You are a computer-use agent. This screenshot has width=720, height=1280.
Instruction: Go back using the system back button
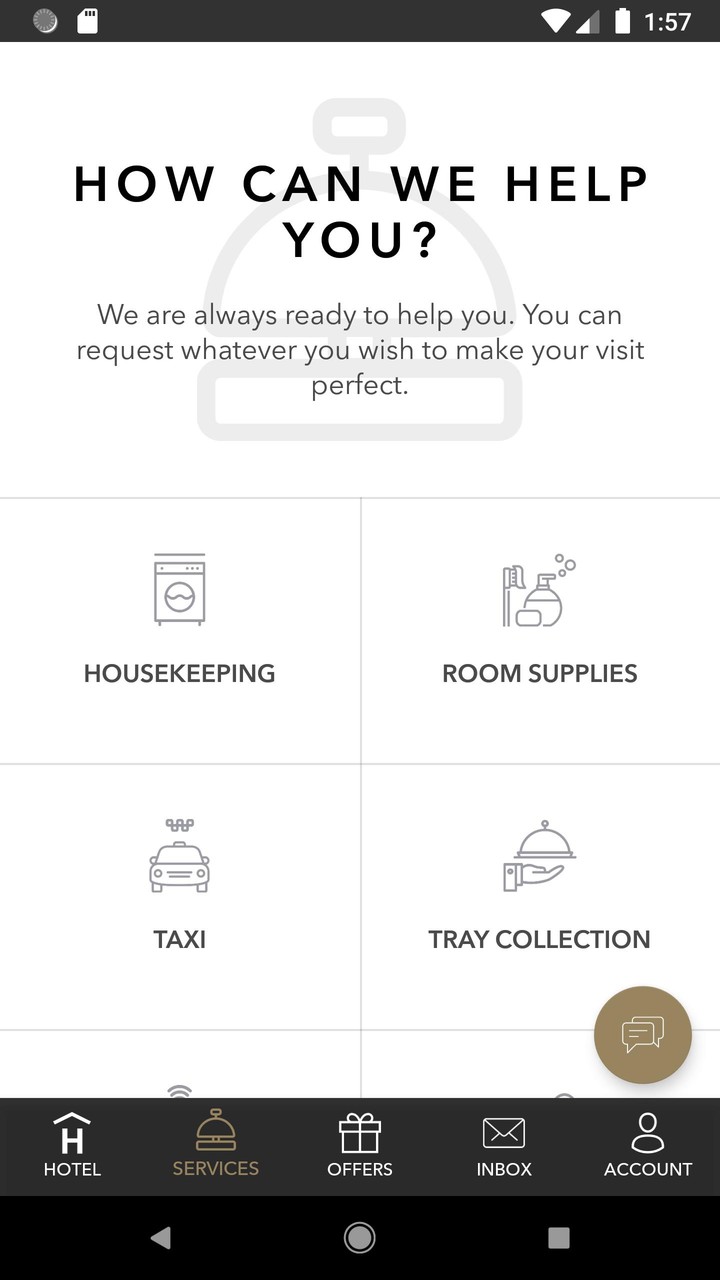pyautogui.click(x=160, y=1238)
